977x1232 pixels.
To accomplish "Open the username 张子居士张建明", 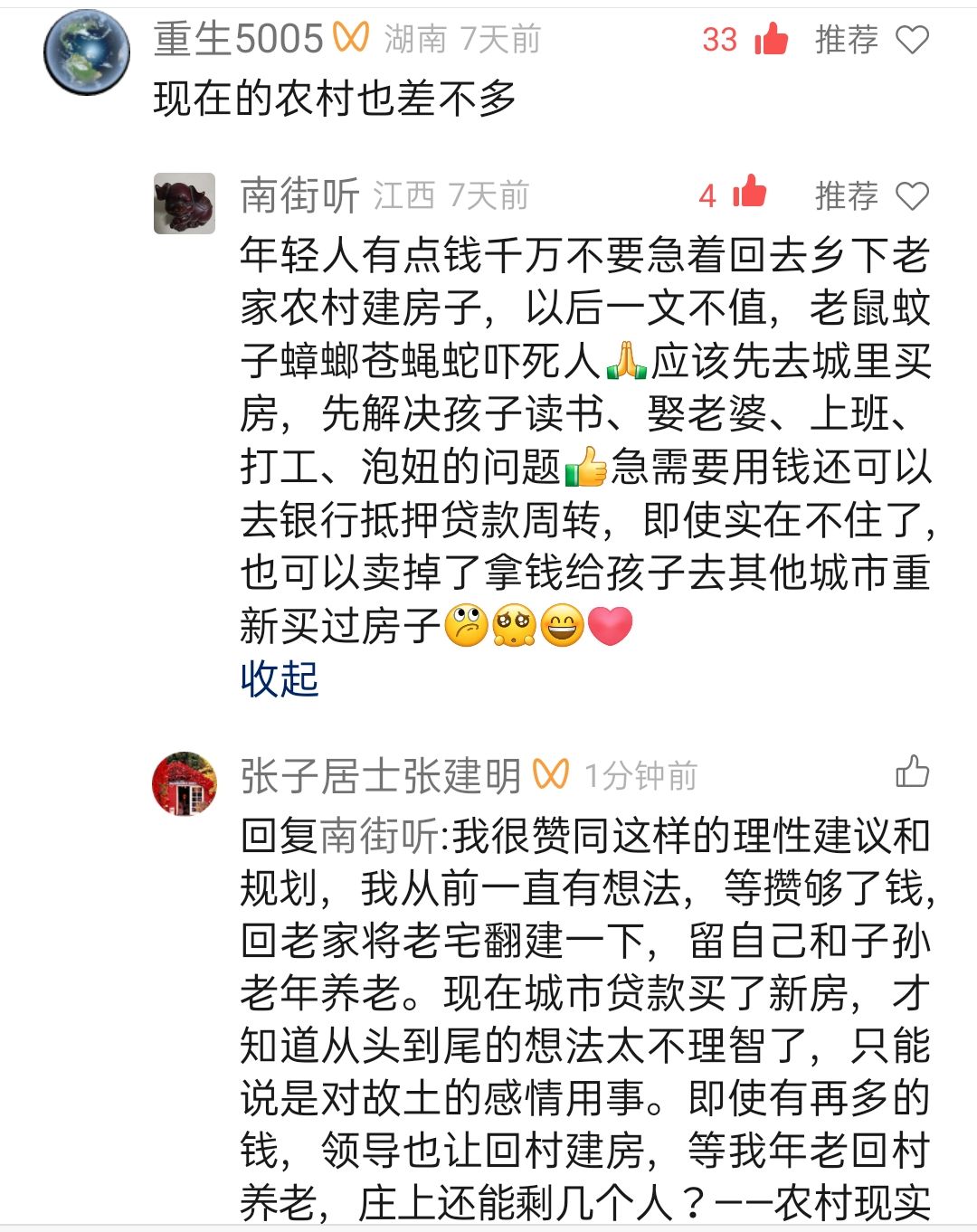I will (x=380, y=776).
